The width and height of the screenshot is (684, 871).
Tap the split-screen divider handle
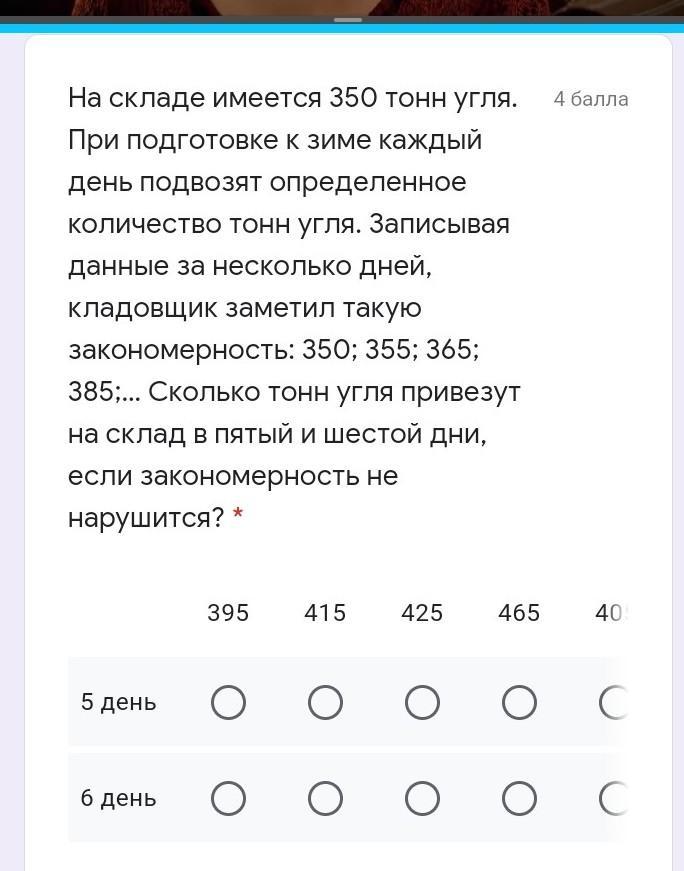(348, 20)
